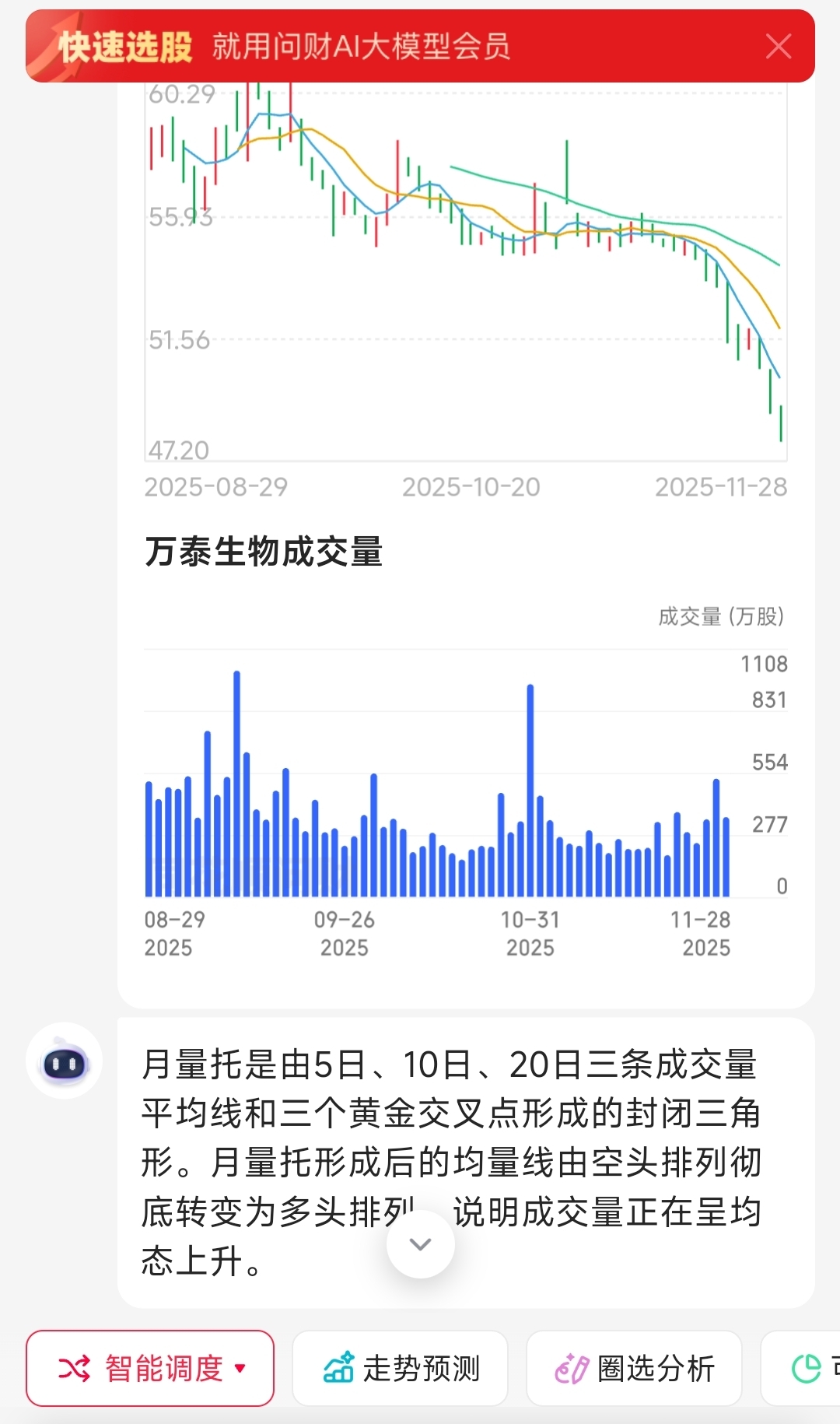Dismiss the 快速选股 banner
This screenshot has height=1424, width=840.
778,47
